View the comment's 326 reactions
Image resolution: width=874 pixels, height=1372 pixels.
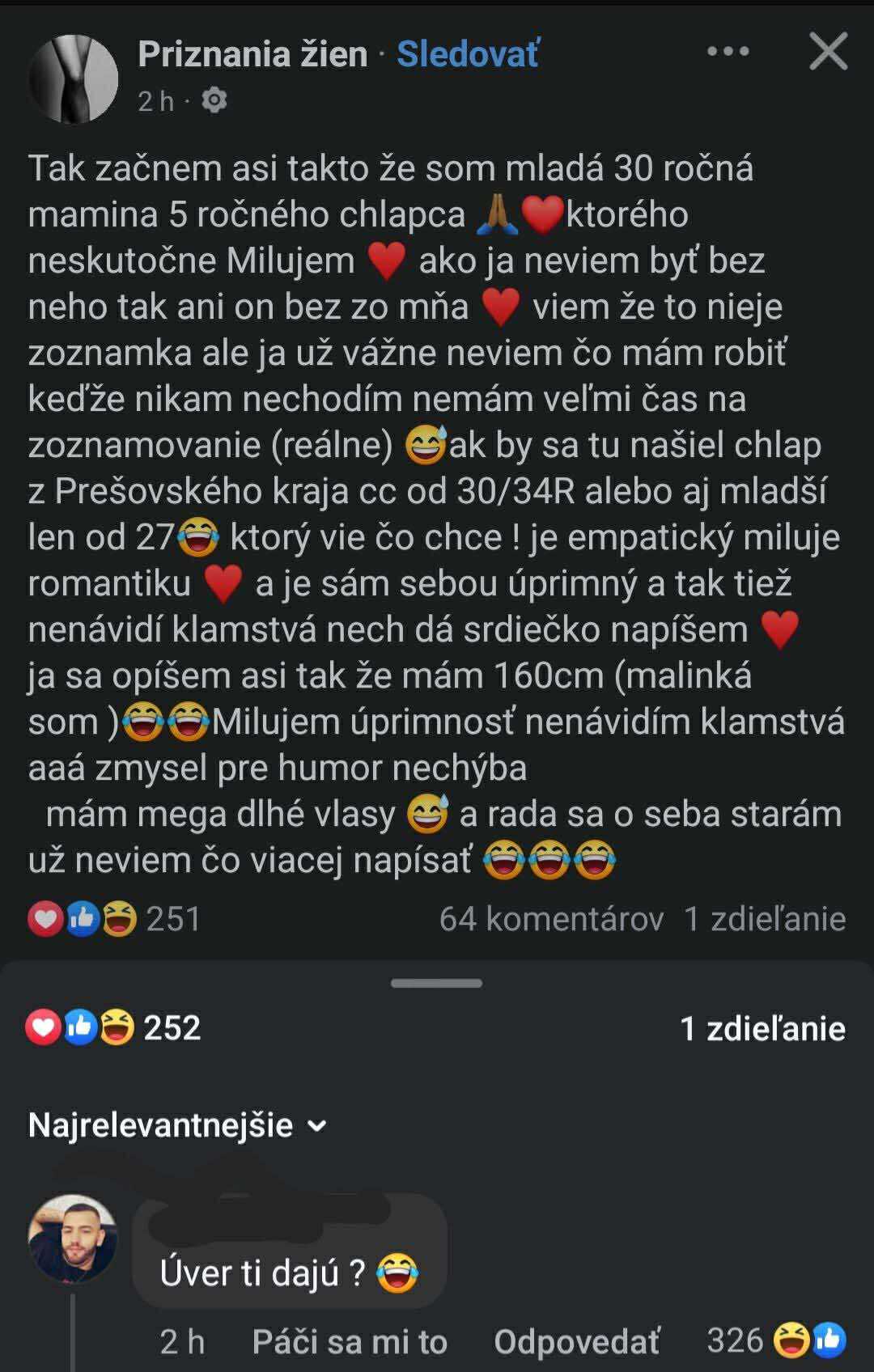click(775, 1340)
